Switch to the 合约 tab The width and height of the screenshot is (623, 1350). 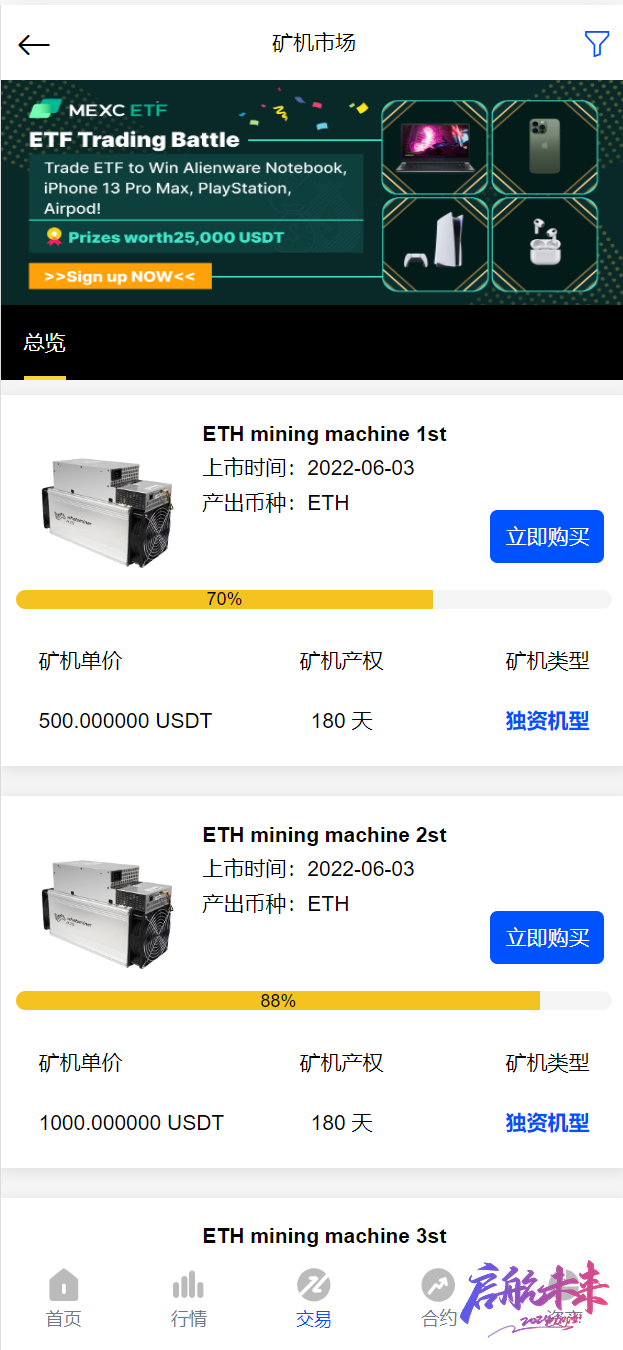tap(438, 1299)
